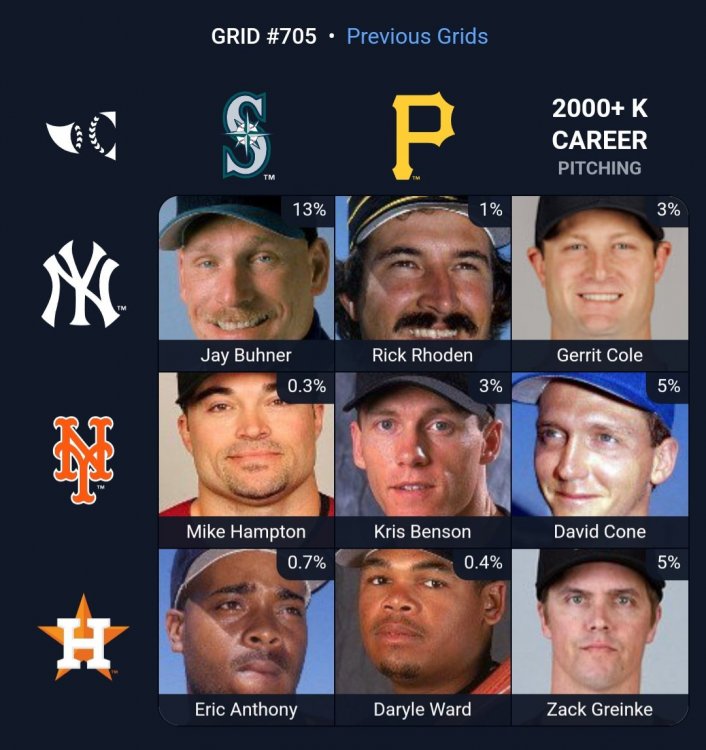Screen dimensions: 706x750
Task: Open the Jay Buhner cell
Action: point(246,282)
